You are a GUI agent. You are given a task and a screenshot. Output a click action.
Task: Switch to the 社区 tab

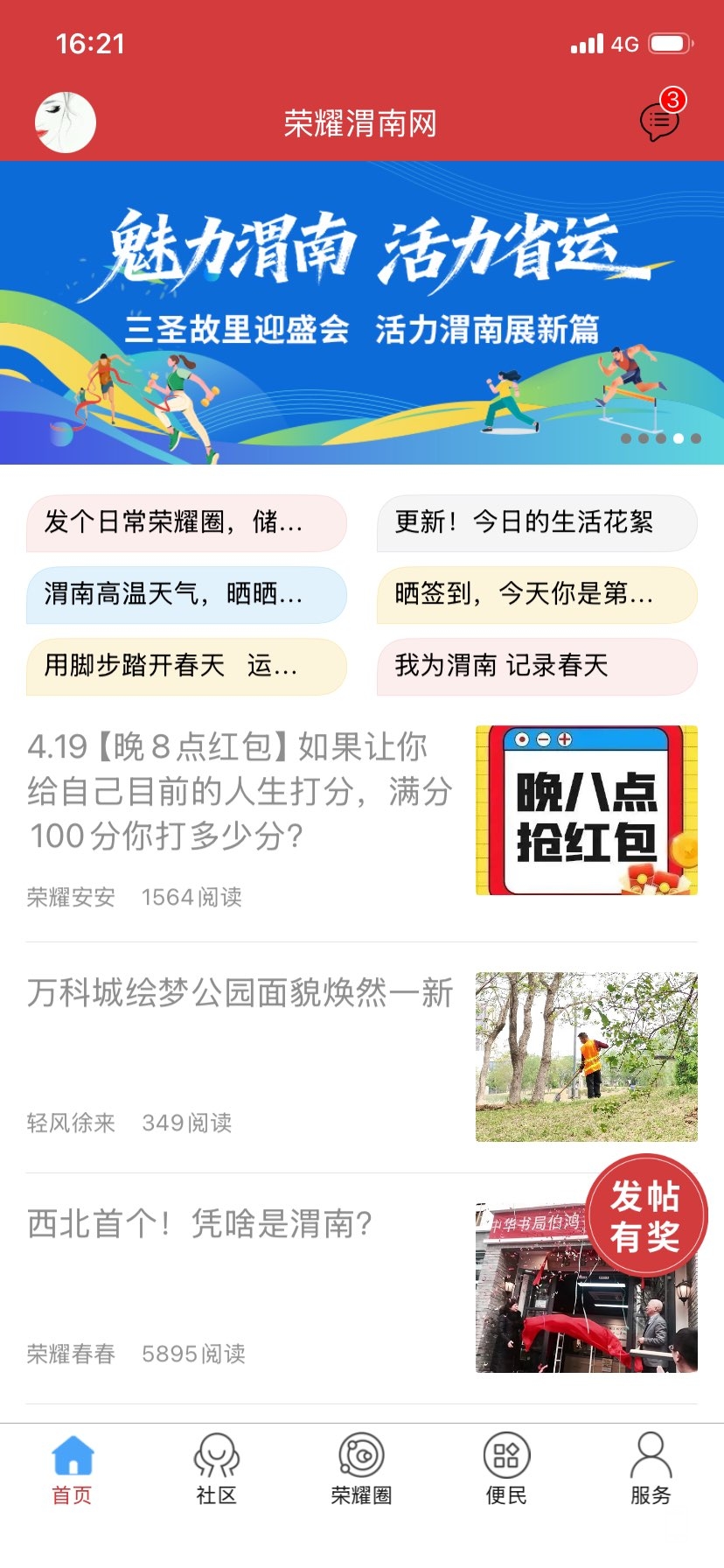pos(217,1471)
